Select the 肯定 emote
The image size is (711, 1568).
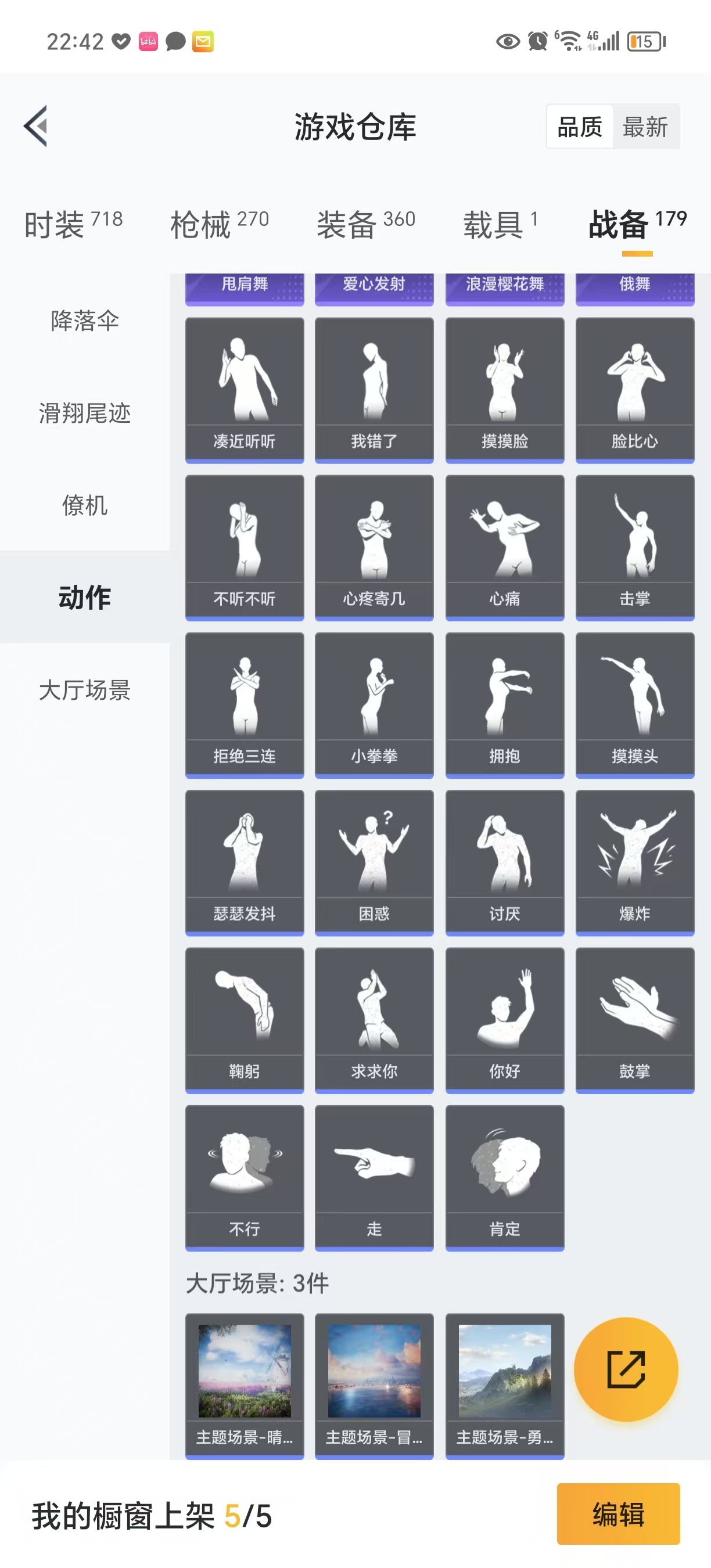[504, 1177]
